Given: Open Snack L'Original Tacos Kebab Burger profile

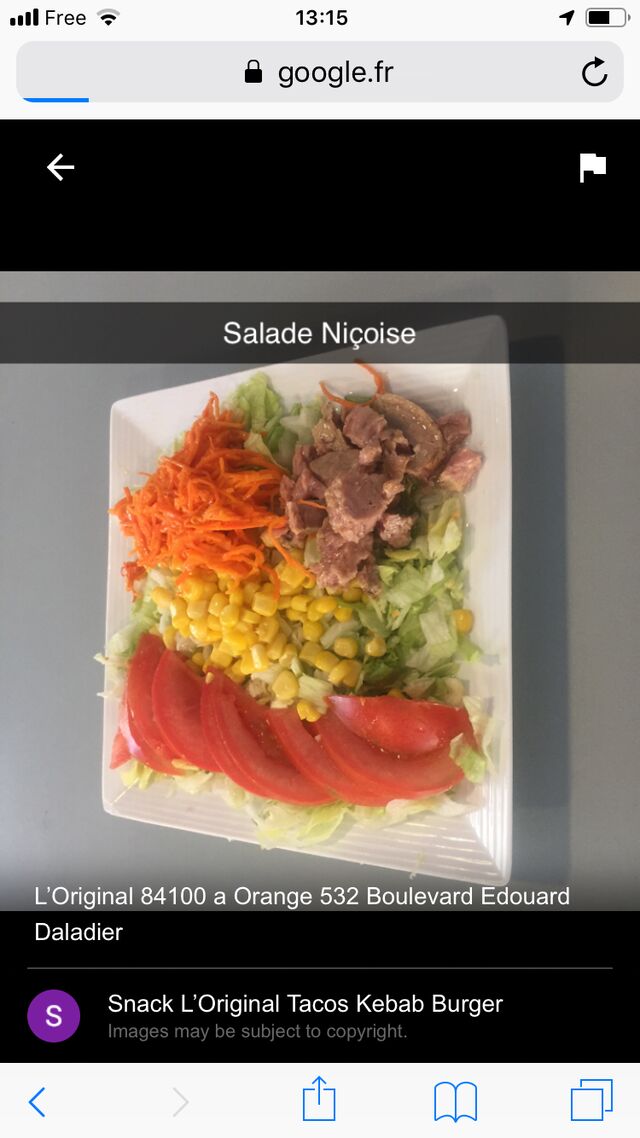Looking at the screenshot, I should [x=305, y=1004].
